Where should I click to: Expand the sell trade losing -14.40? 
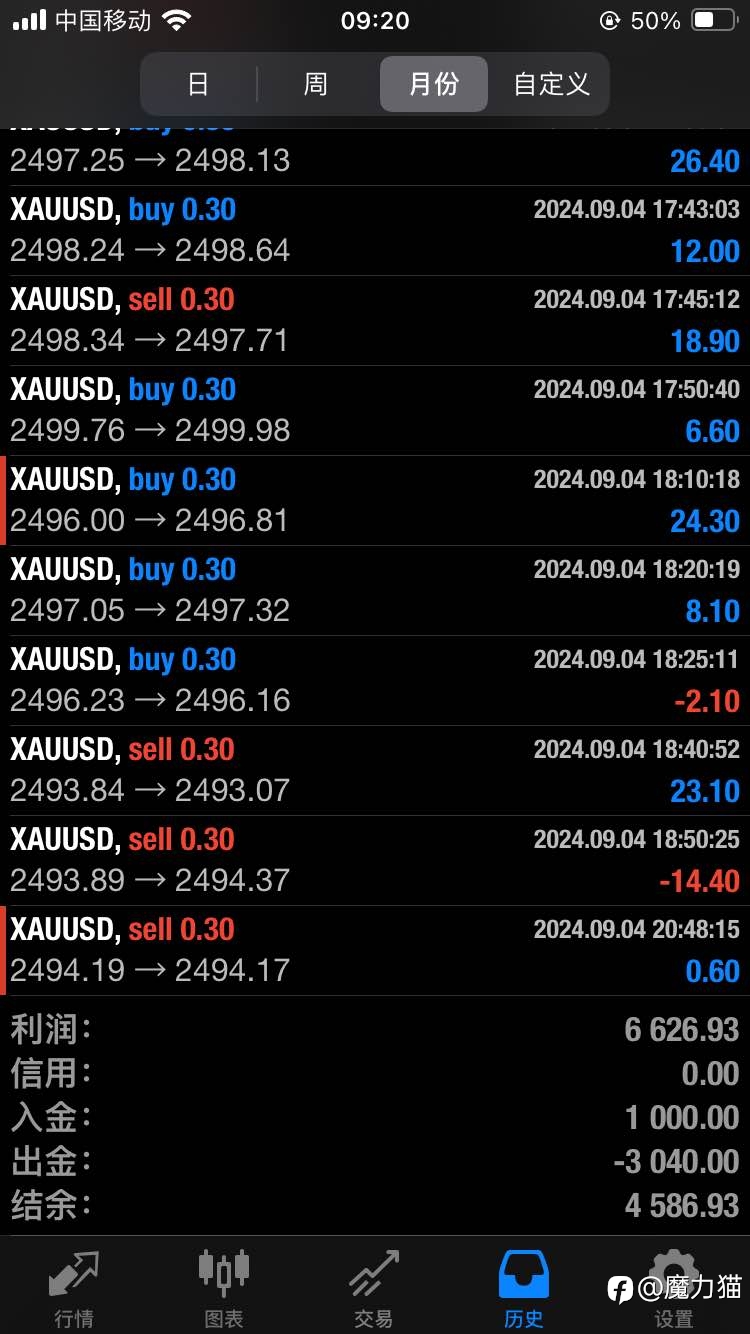(x=375, y=861)
